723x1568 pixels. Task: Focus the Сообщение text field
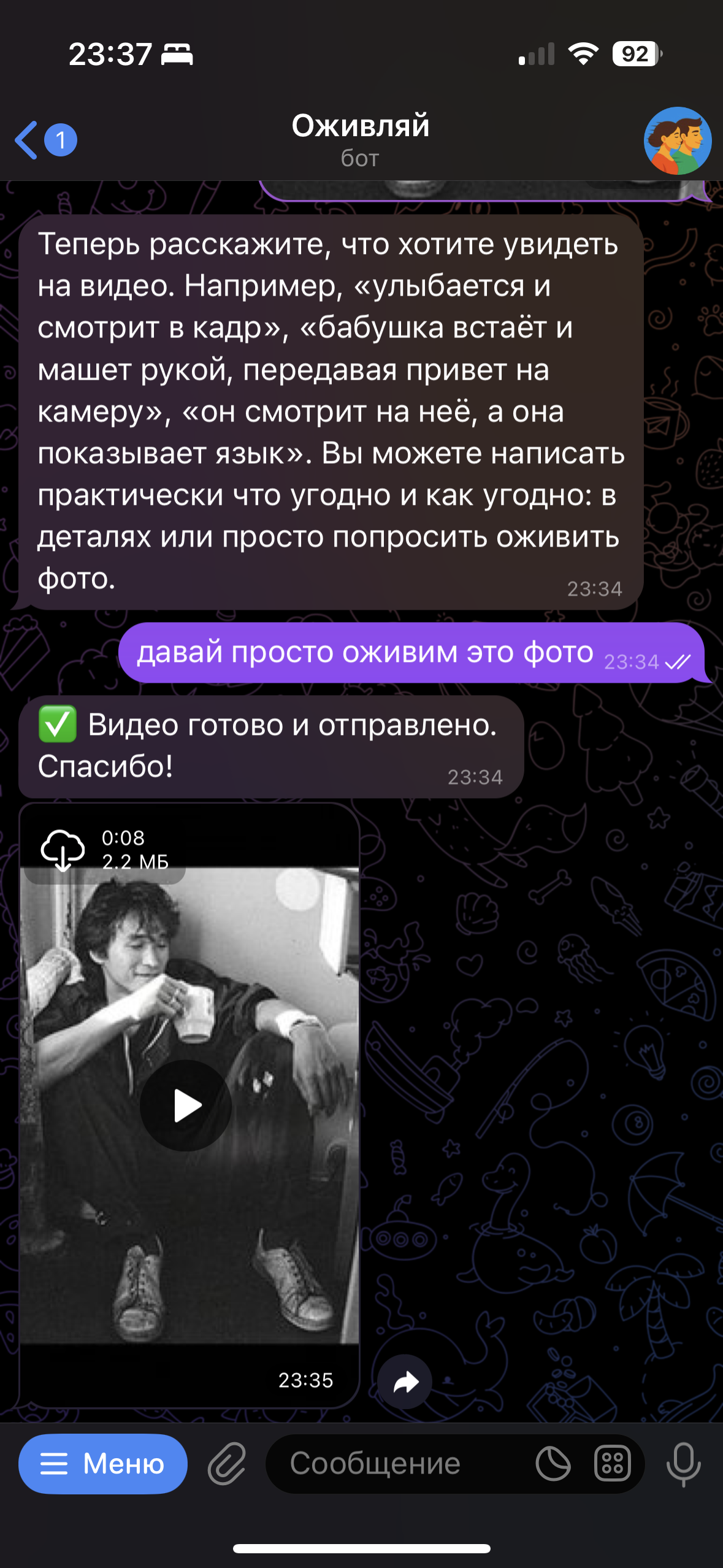pyautogui.click(x=399, y=1464)
